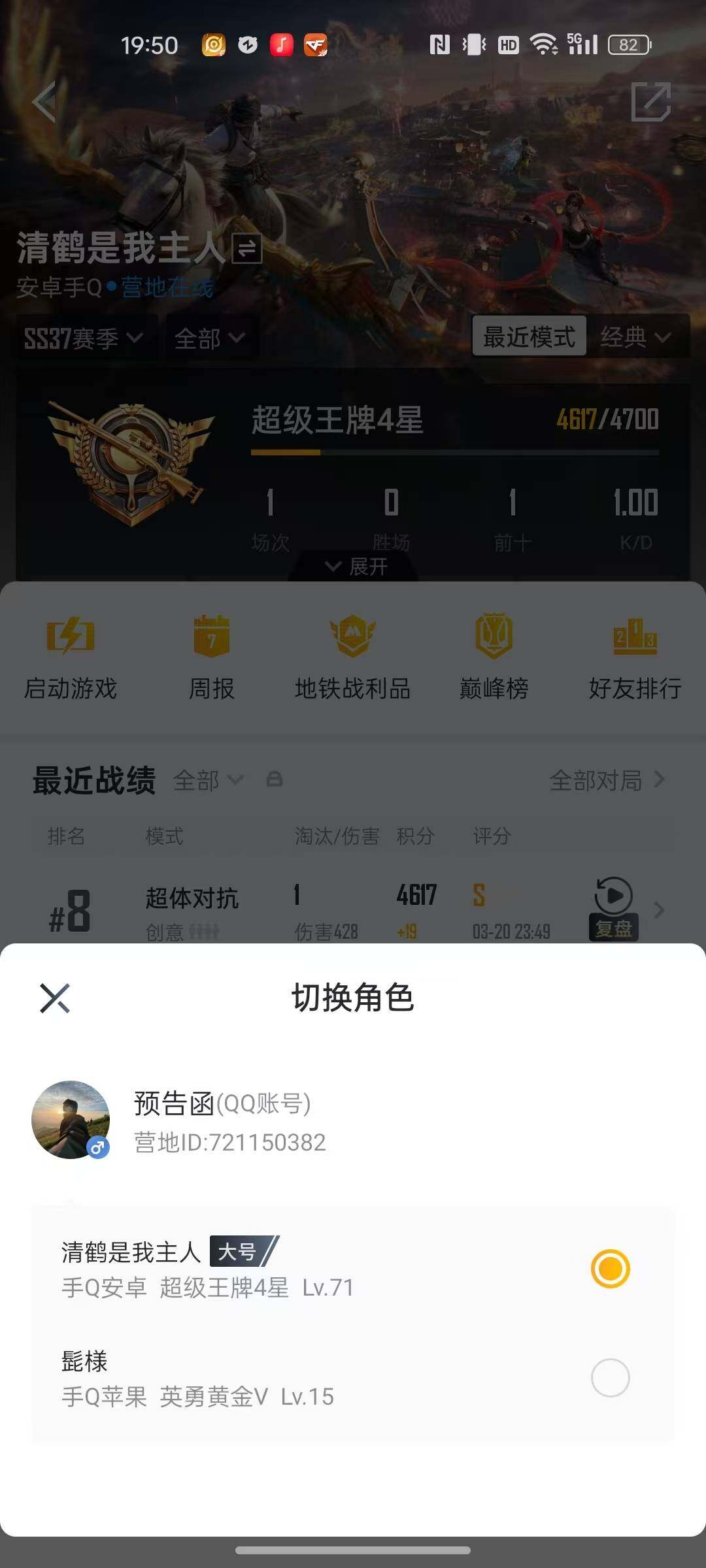View 地铁战利品 metro loot
The image size is (706, 1568).
352,660
